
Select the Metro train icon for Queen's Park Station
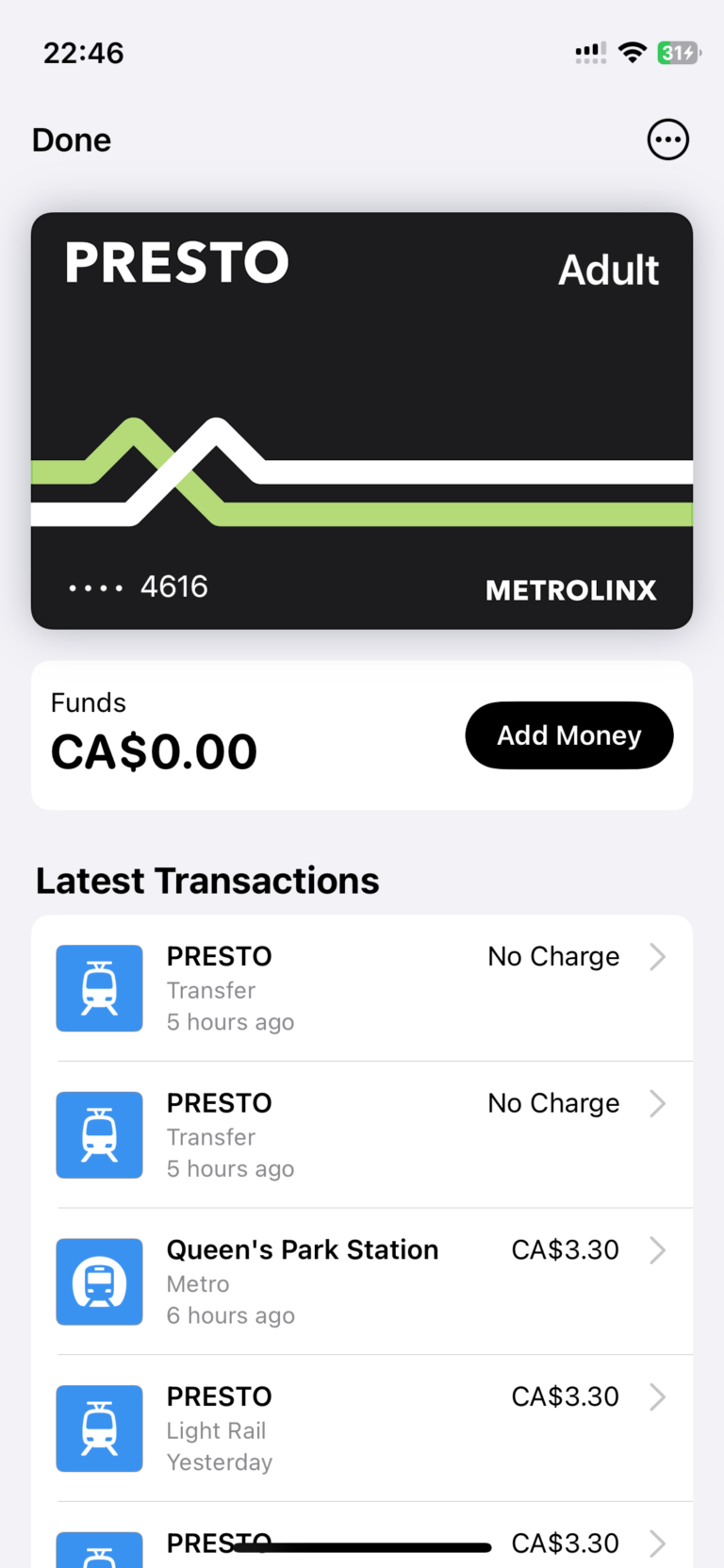coord(99,1281)
